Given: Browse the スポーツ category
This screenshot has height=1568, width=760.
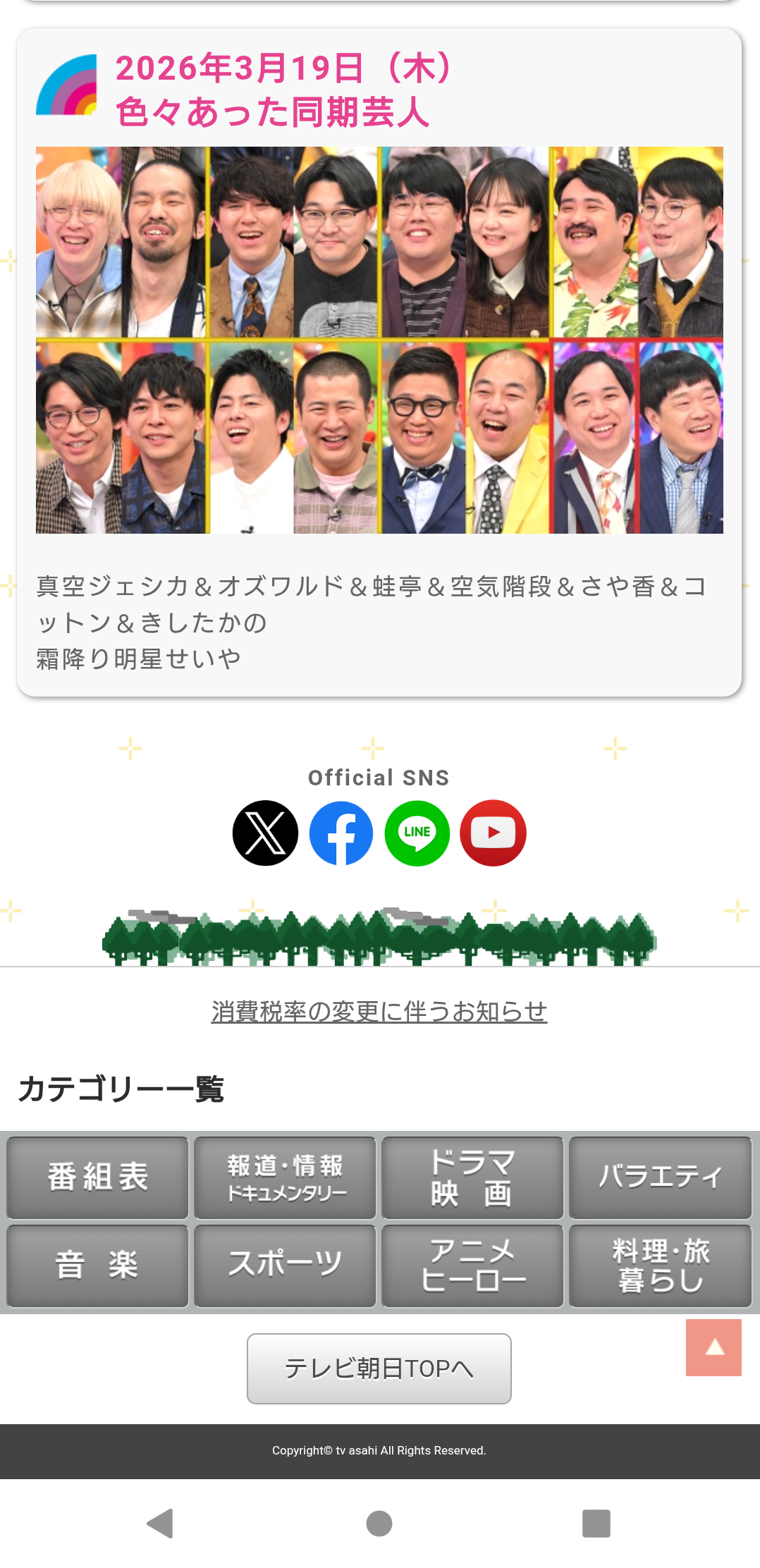Looking at the screenshot, I should click(x=285, y=1266).
